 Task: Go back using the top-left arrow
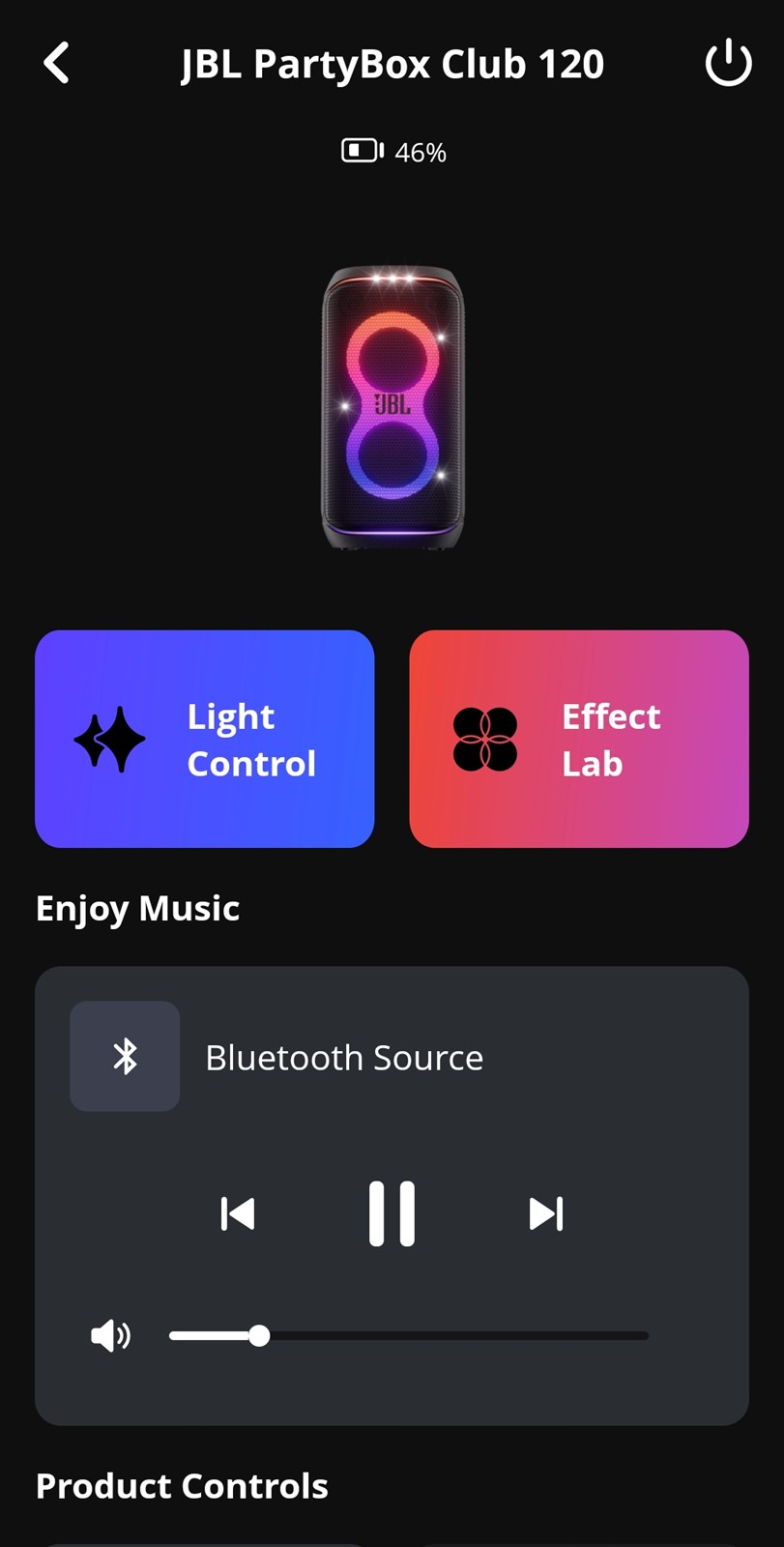click(x=57, y=64)
